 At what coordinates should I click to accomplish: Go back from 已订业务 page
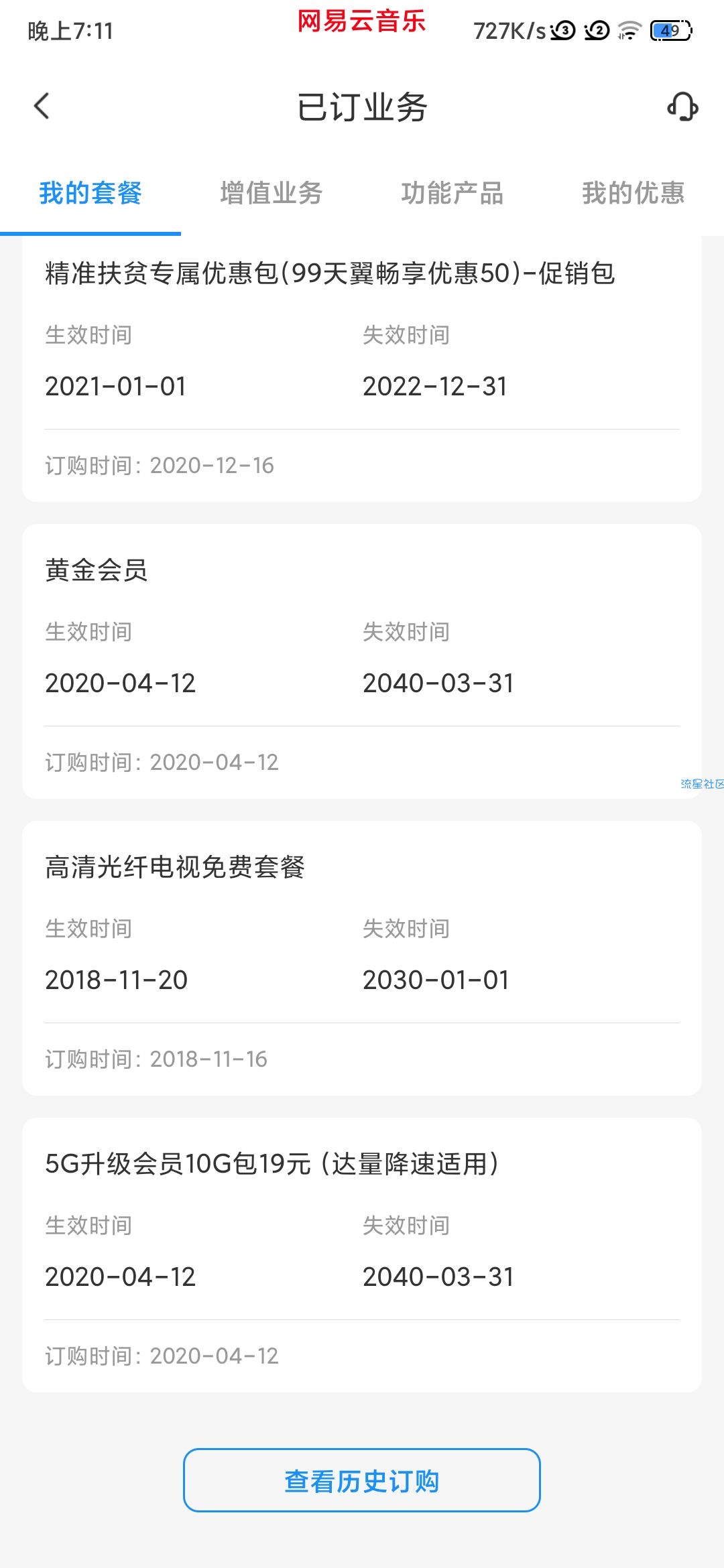pyautogui.click(x=42, y=107)
